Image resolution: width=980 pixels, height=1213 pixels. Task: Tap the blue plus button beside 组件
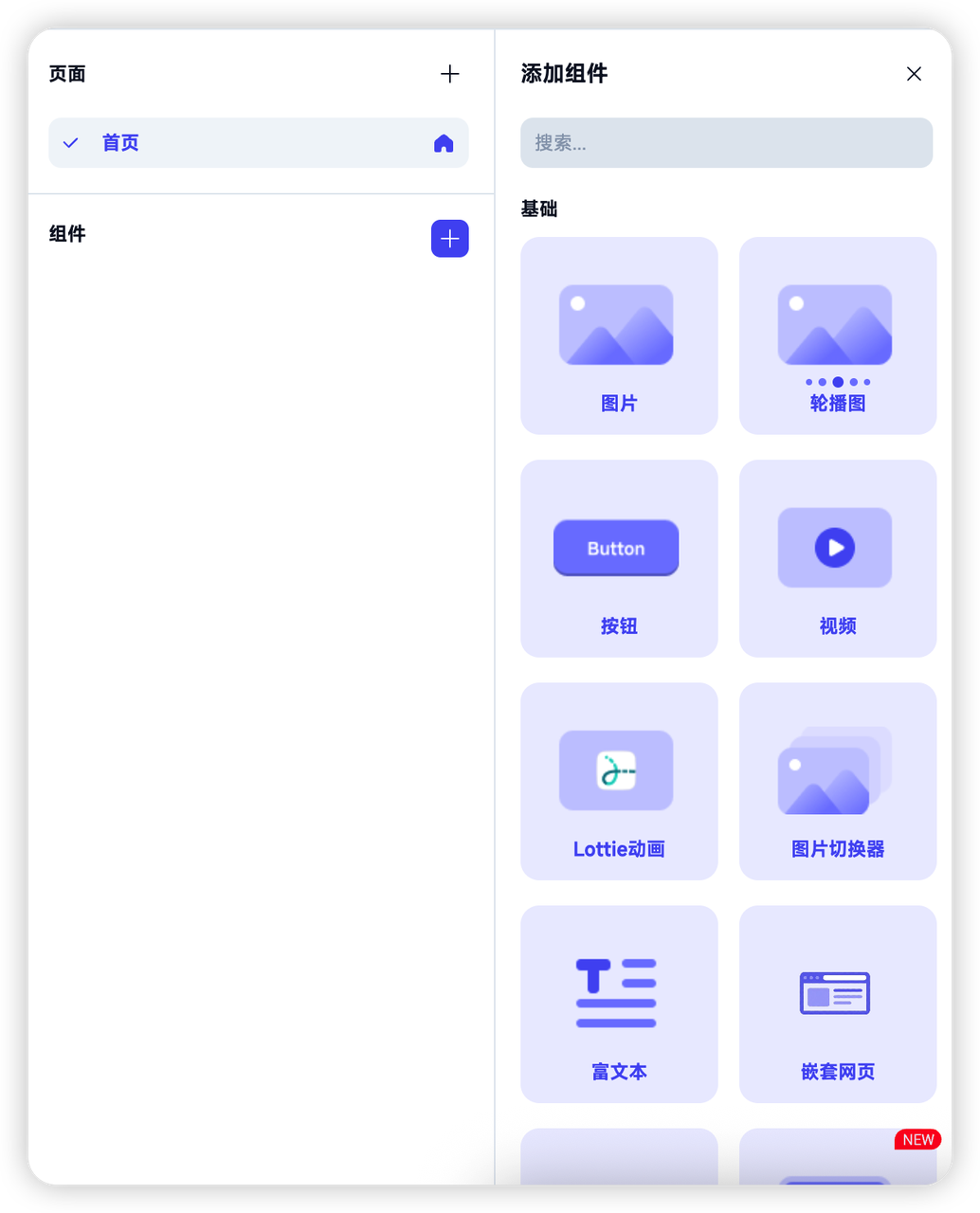click(450, 239)
